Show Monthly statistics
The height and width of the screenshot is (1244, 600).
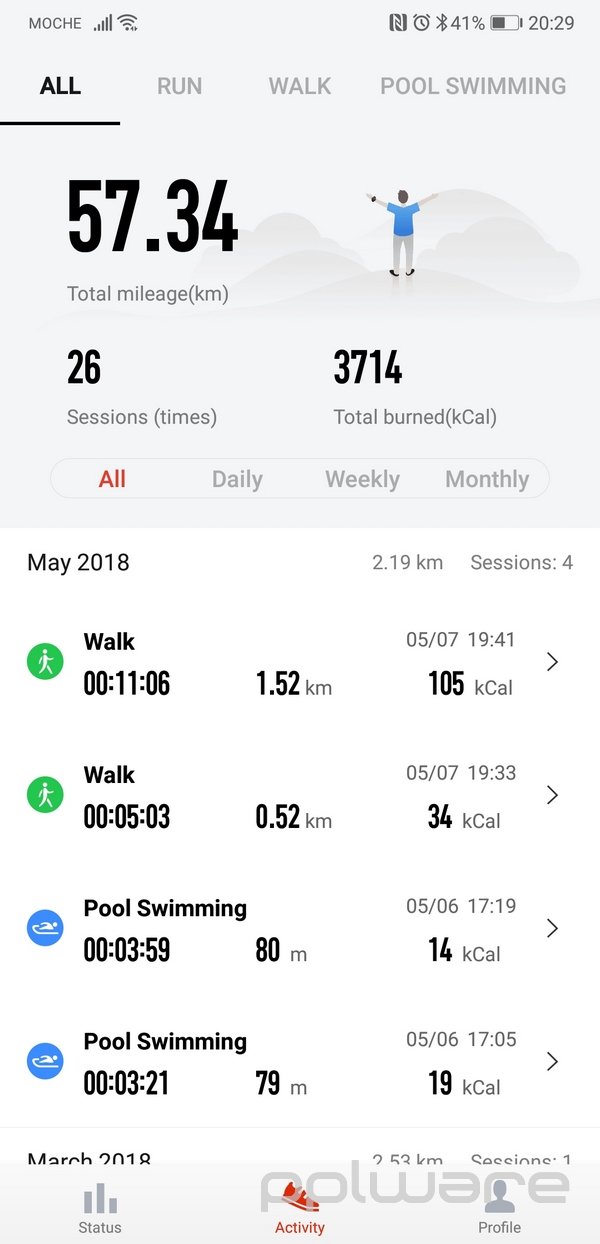coord(487,479)
